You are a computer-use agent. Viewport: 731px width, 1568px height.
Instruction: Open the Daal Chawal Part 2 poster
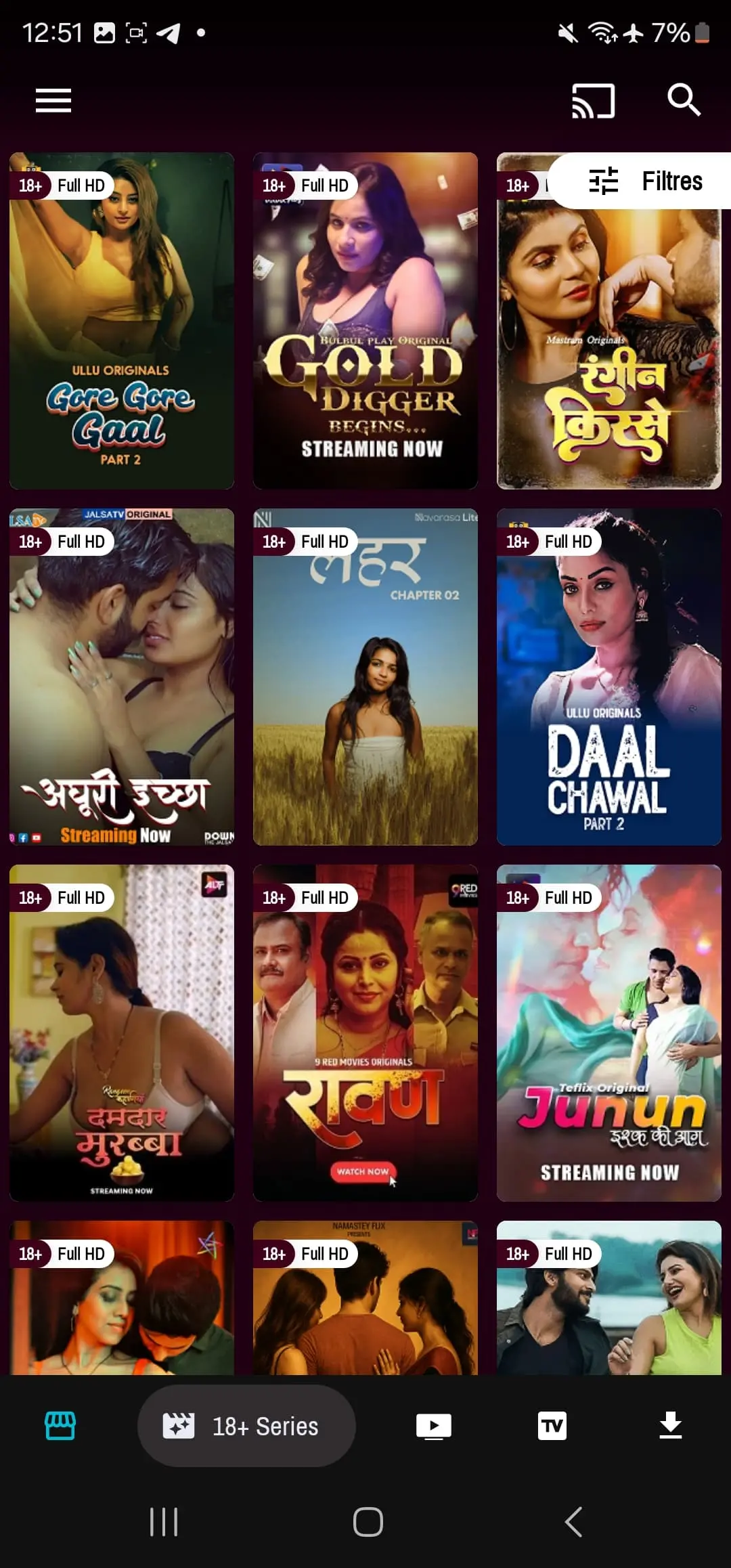609,677
